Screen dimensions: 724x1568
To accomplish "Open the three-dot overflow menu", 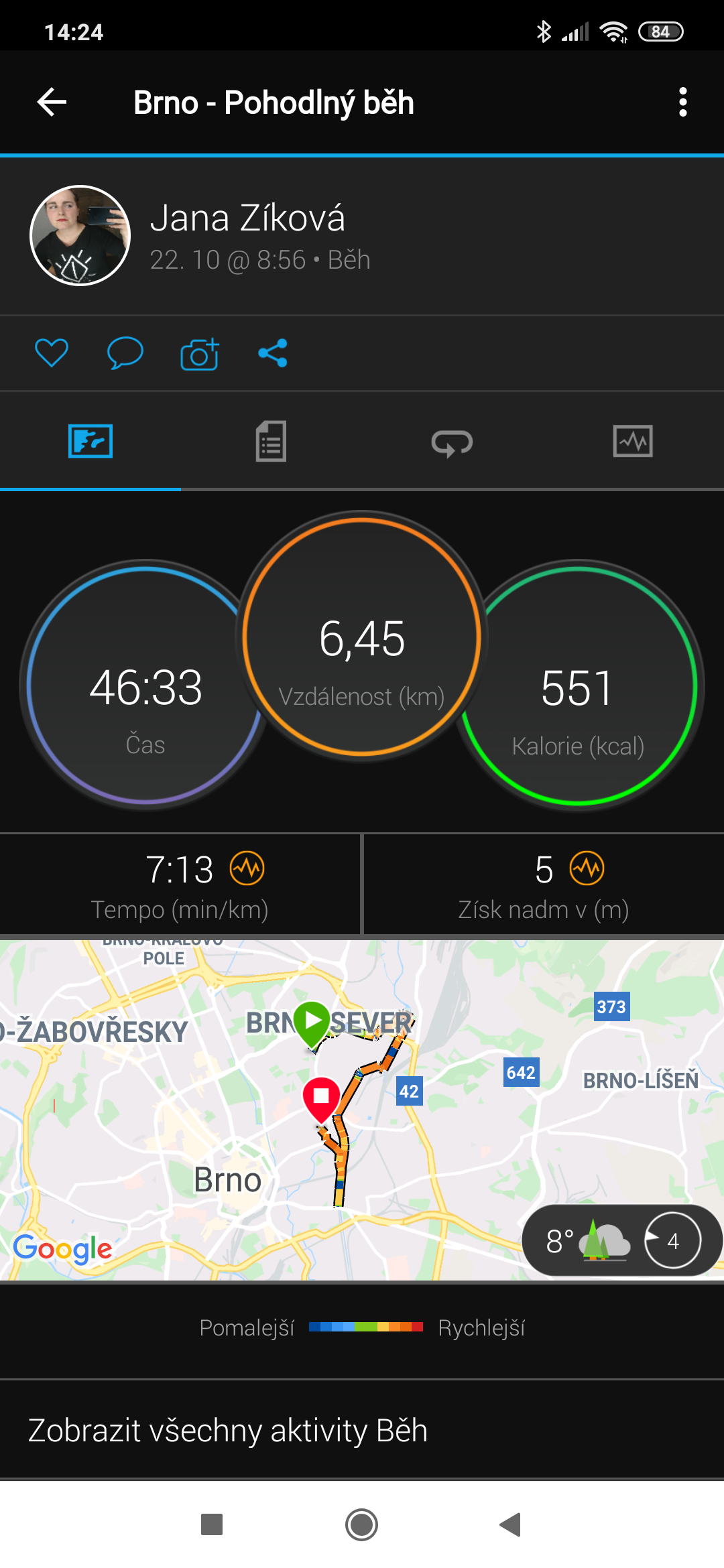I will (682, 102).
